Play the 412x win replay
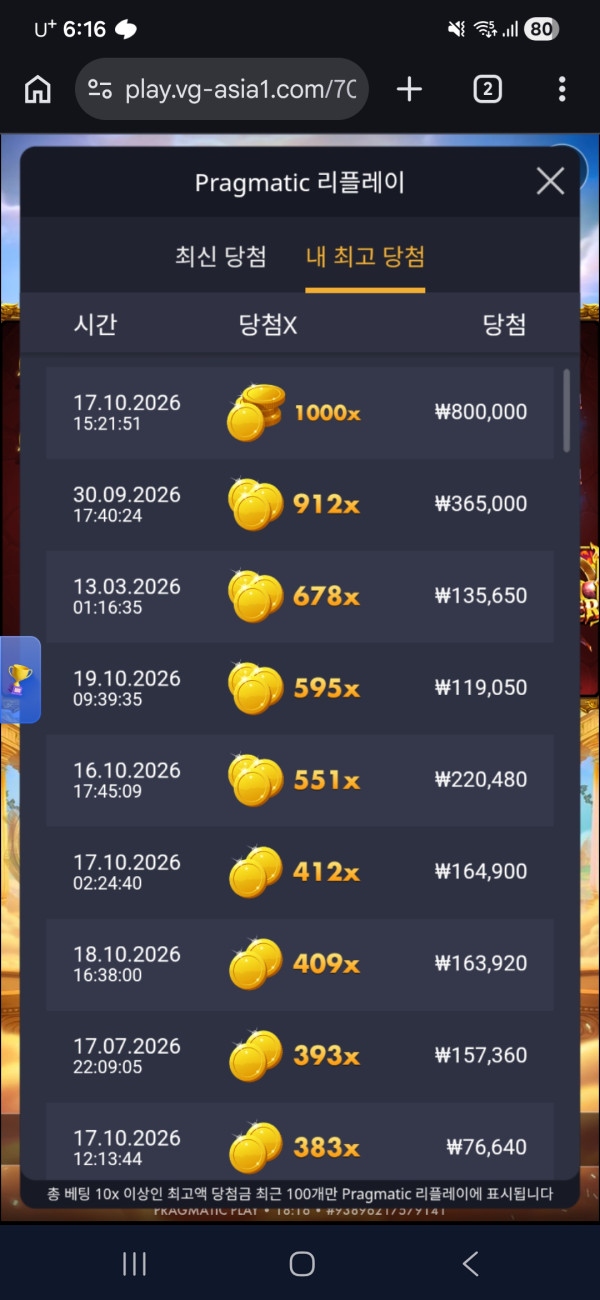 click(300, 873)
